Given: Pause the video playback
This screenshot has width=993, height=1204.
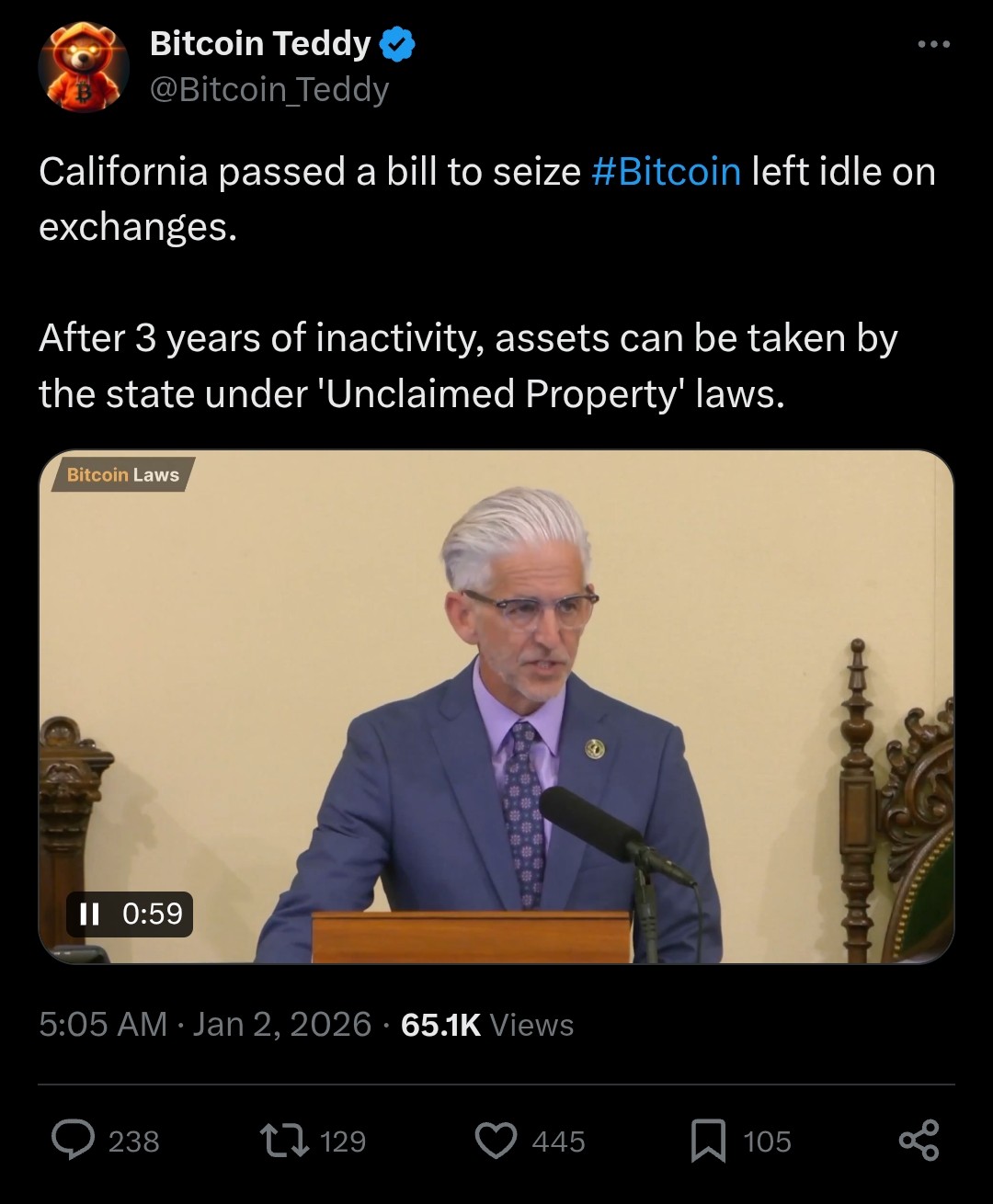Looking at the screenshot, I should point(89,914).
